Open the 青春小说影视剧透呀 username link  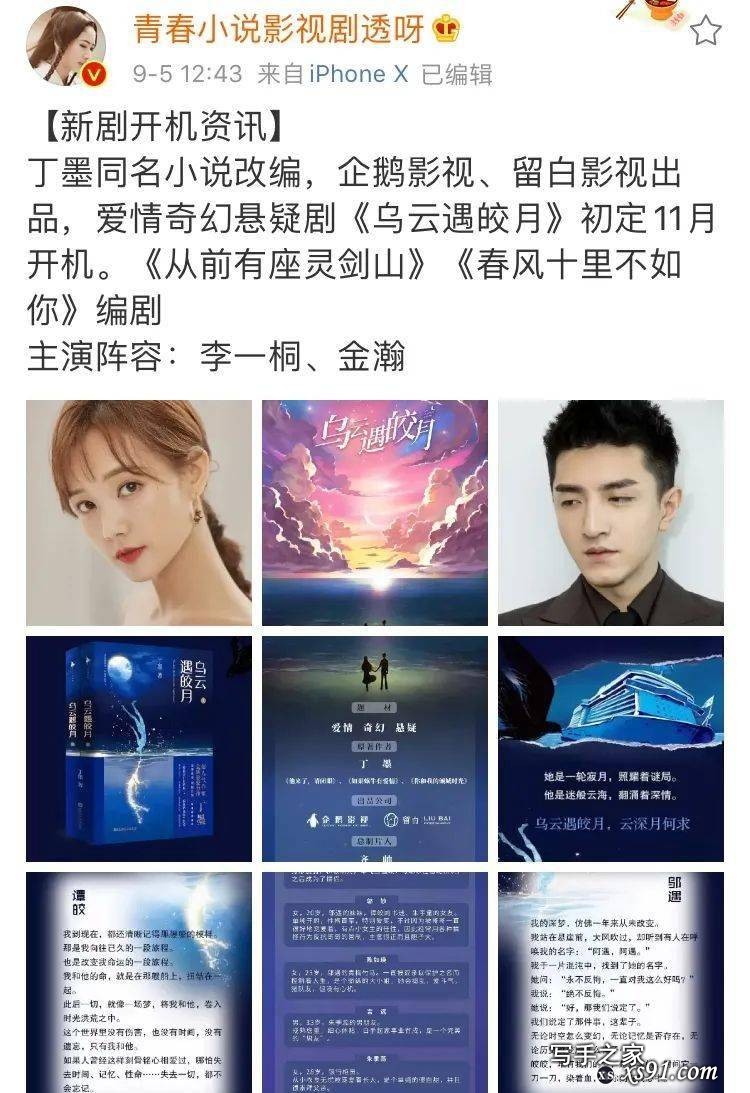[279, 30]
